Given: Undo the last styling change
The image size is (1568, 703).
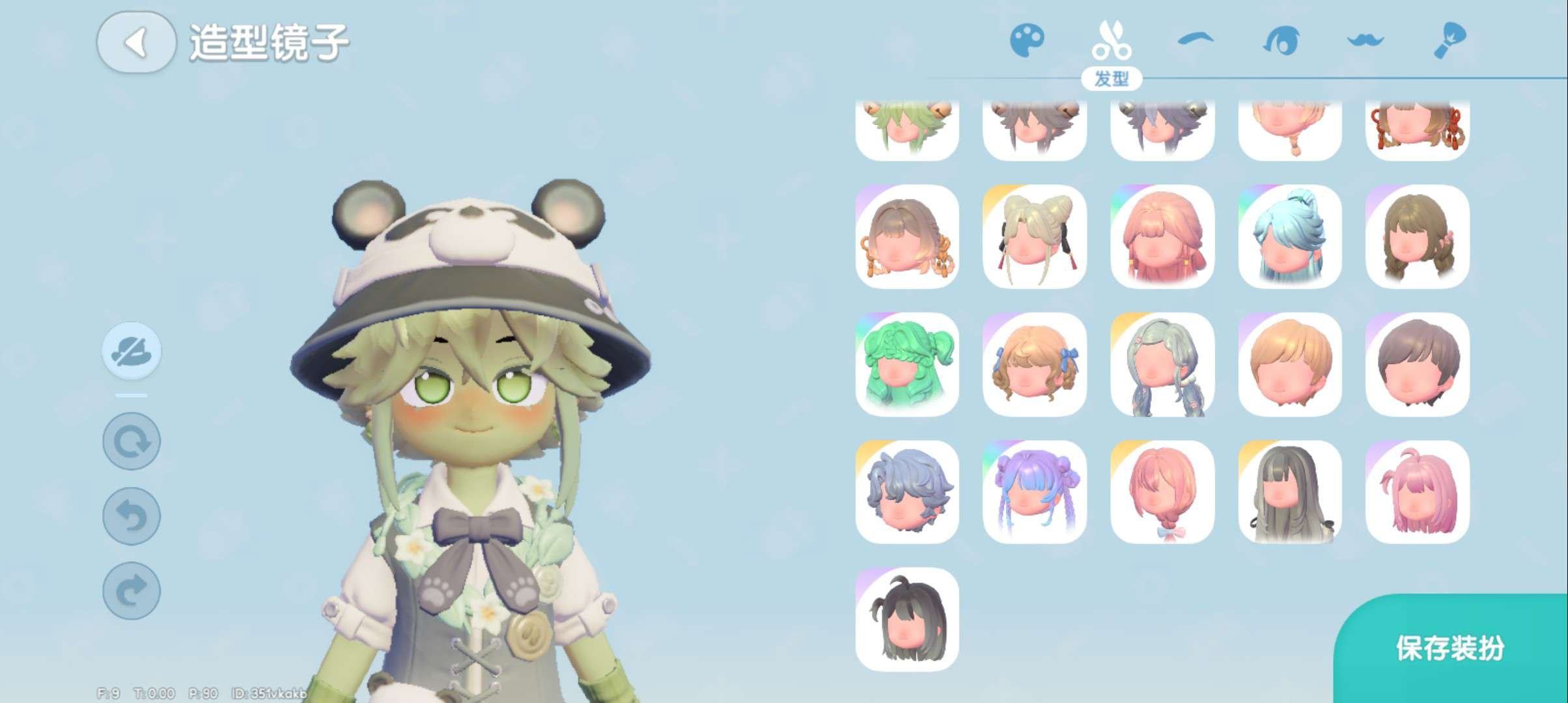Looking at the screenshot, I should (132, 517).
